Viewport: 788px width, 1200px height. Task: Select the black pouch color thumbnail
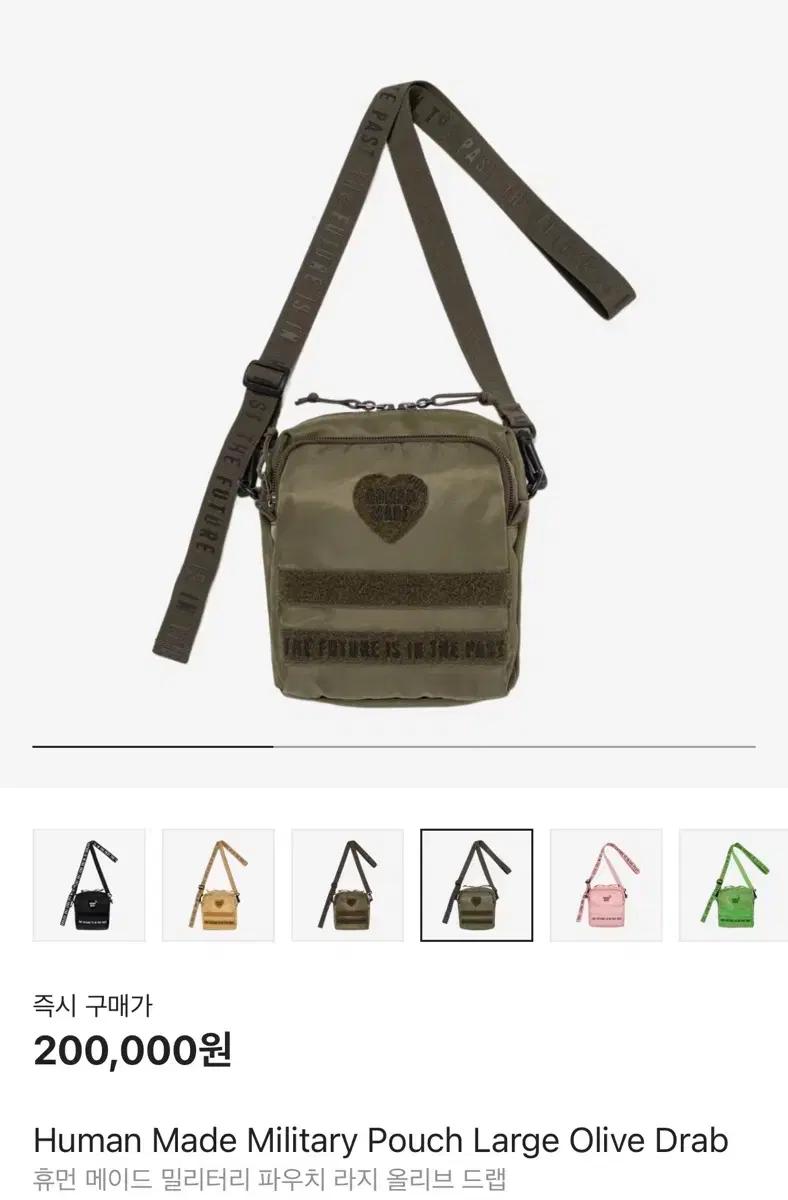89,885
